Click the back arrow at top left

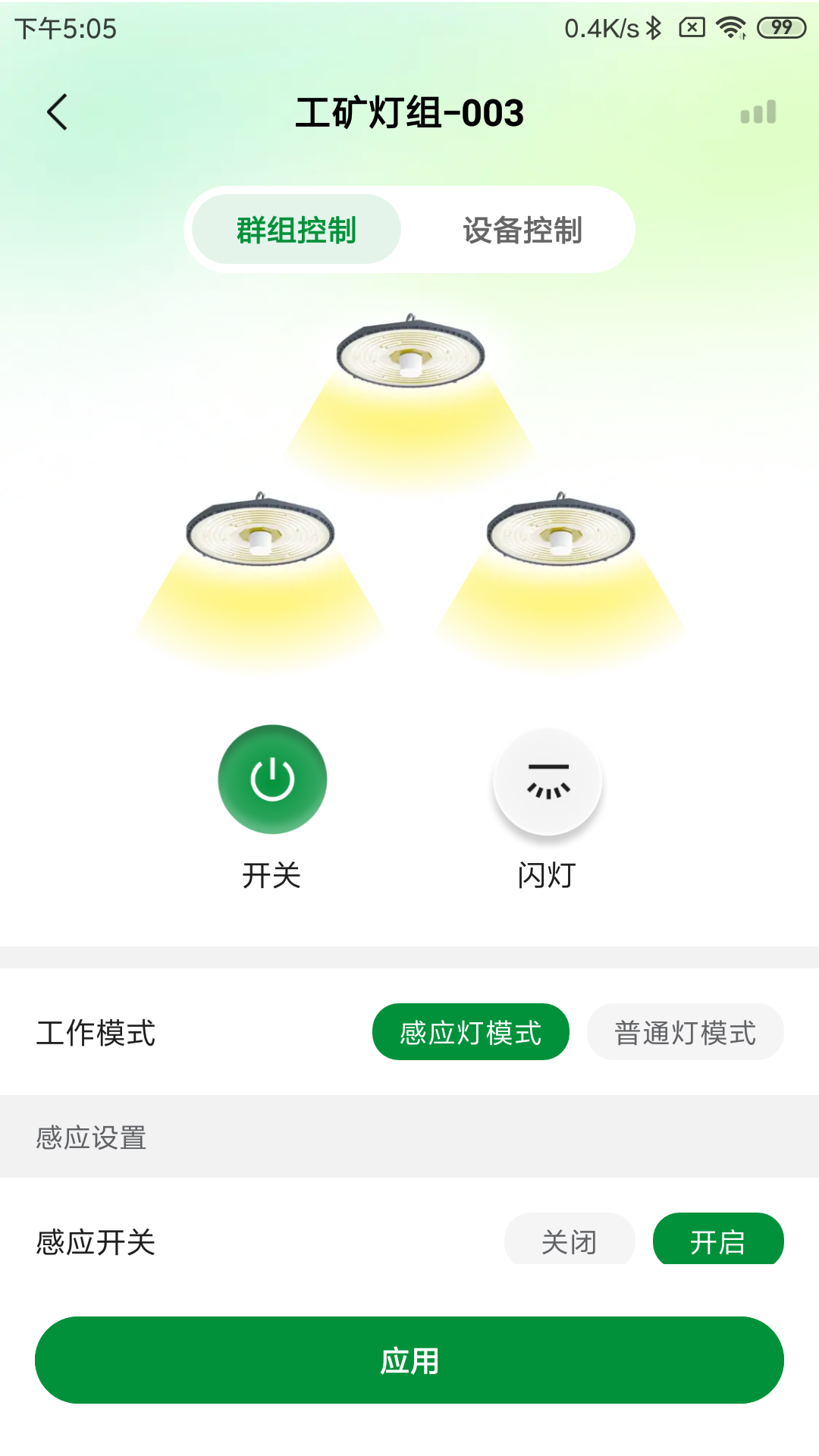pos(58,111)
